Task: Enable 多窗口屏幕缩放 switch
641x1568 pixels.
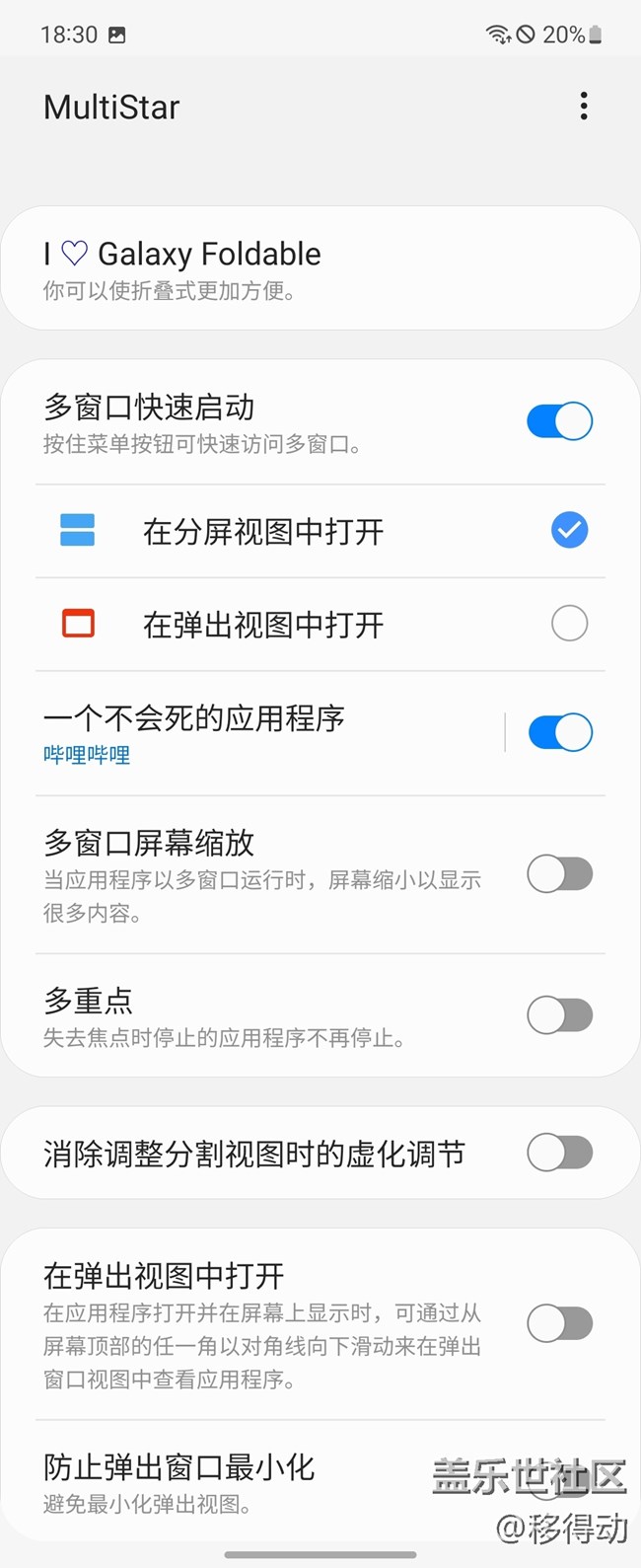Action: coord(559,874)
